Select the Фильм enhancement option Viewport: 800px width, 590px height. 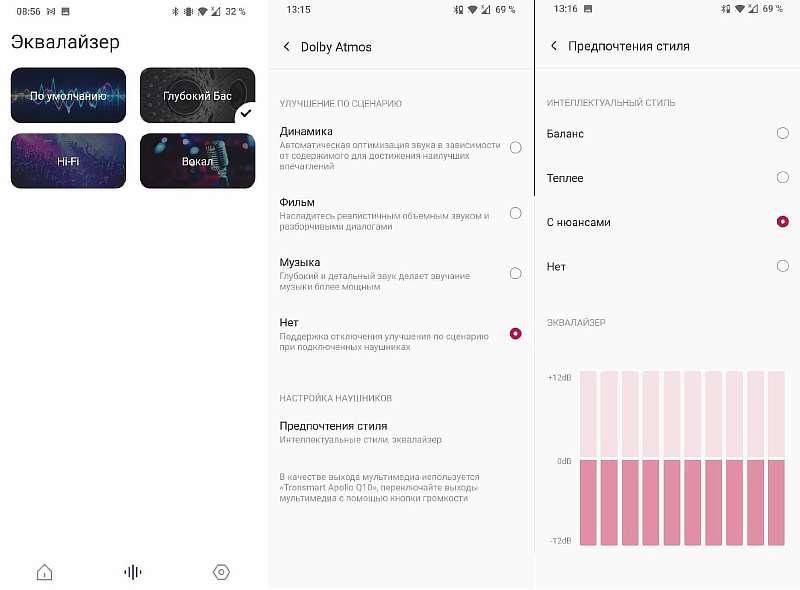coord(515,213)
